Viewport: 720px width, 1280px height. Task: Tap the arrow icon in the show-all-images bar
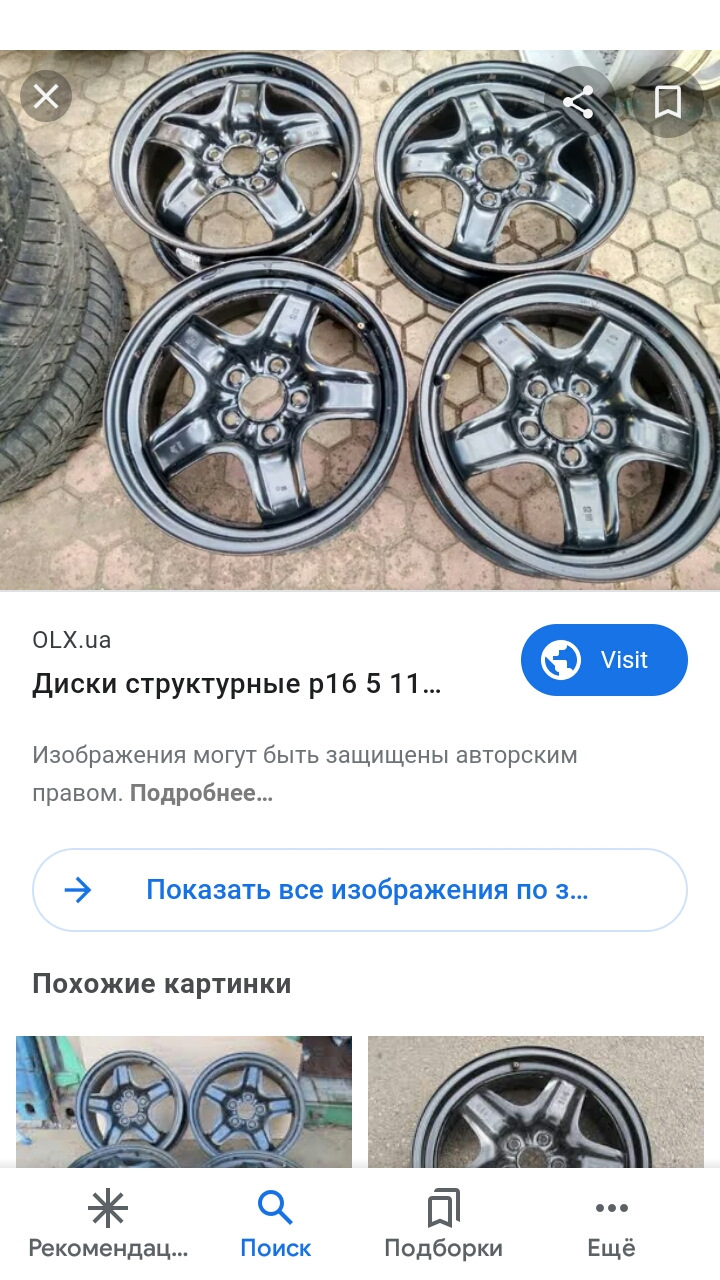point(78,889)
